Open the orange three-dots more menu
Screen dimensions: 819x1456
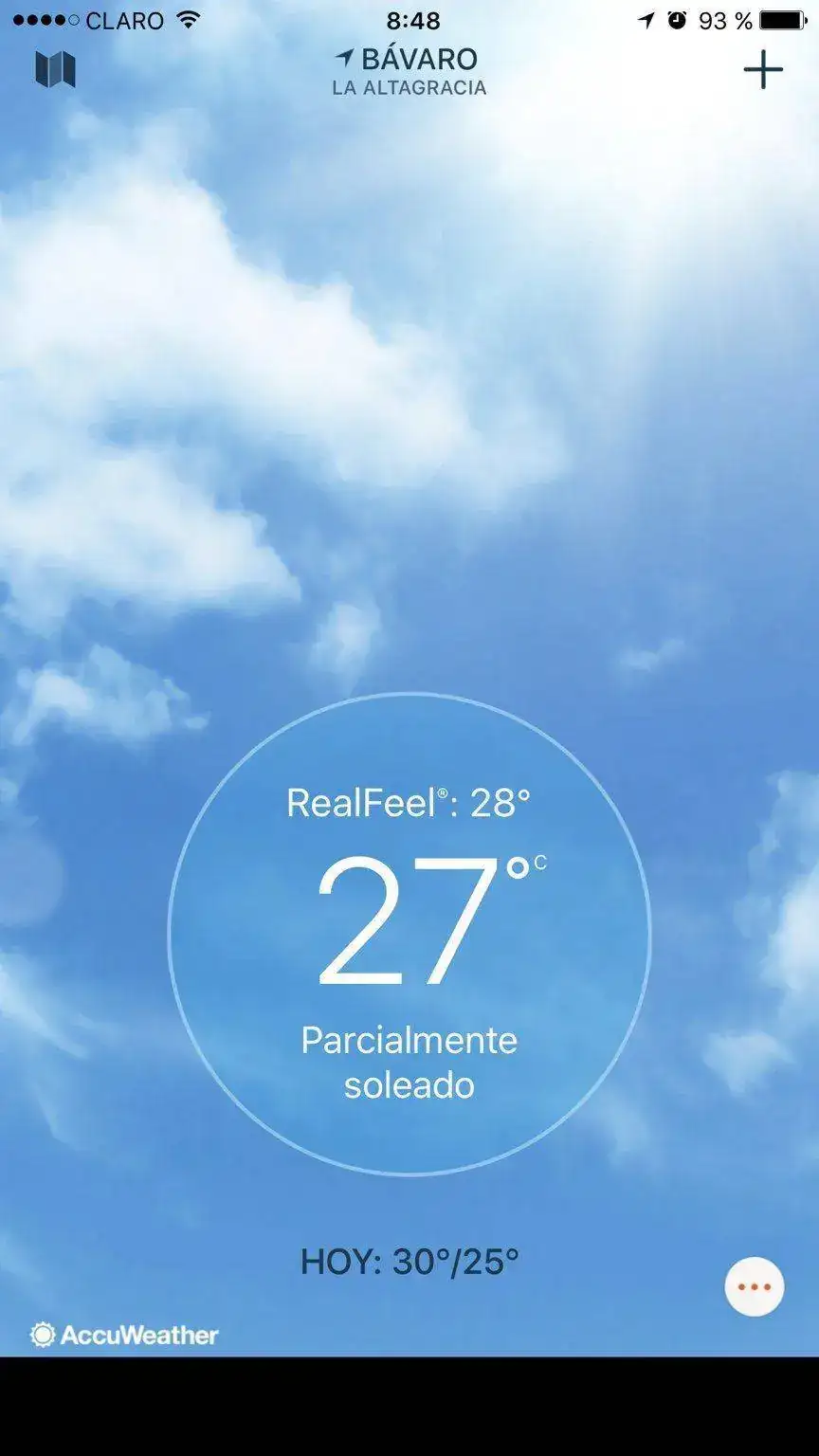click(x=755, y=1286)
